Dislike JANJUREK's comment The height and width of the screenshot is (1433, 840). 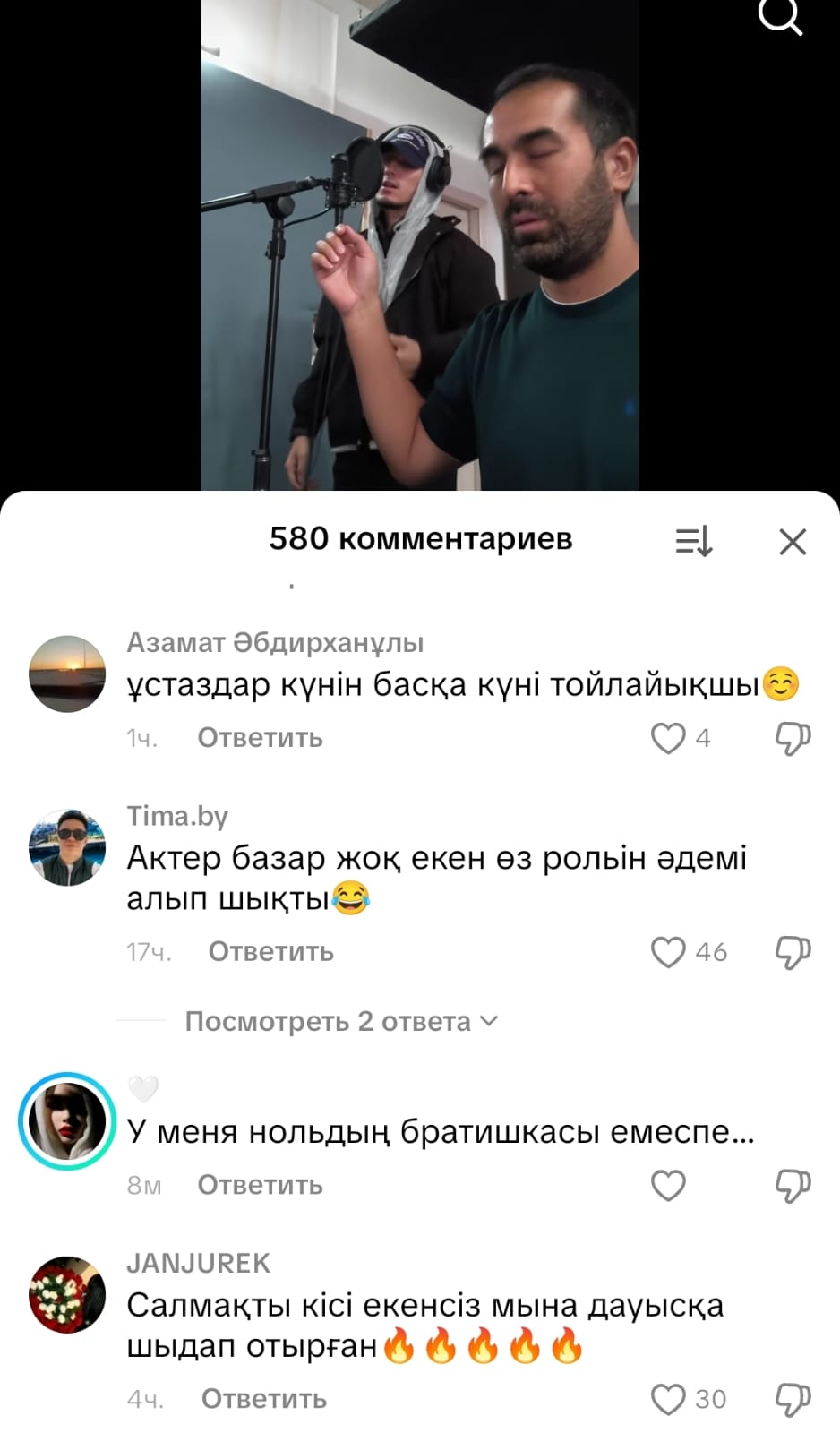(x=793, y=1399)
